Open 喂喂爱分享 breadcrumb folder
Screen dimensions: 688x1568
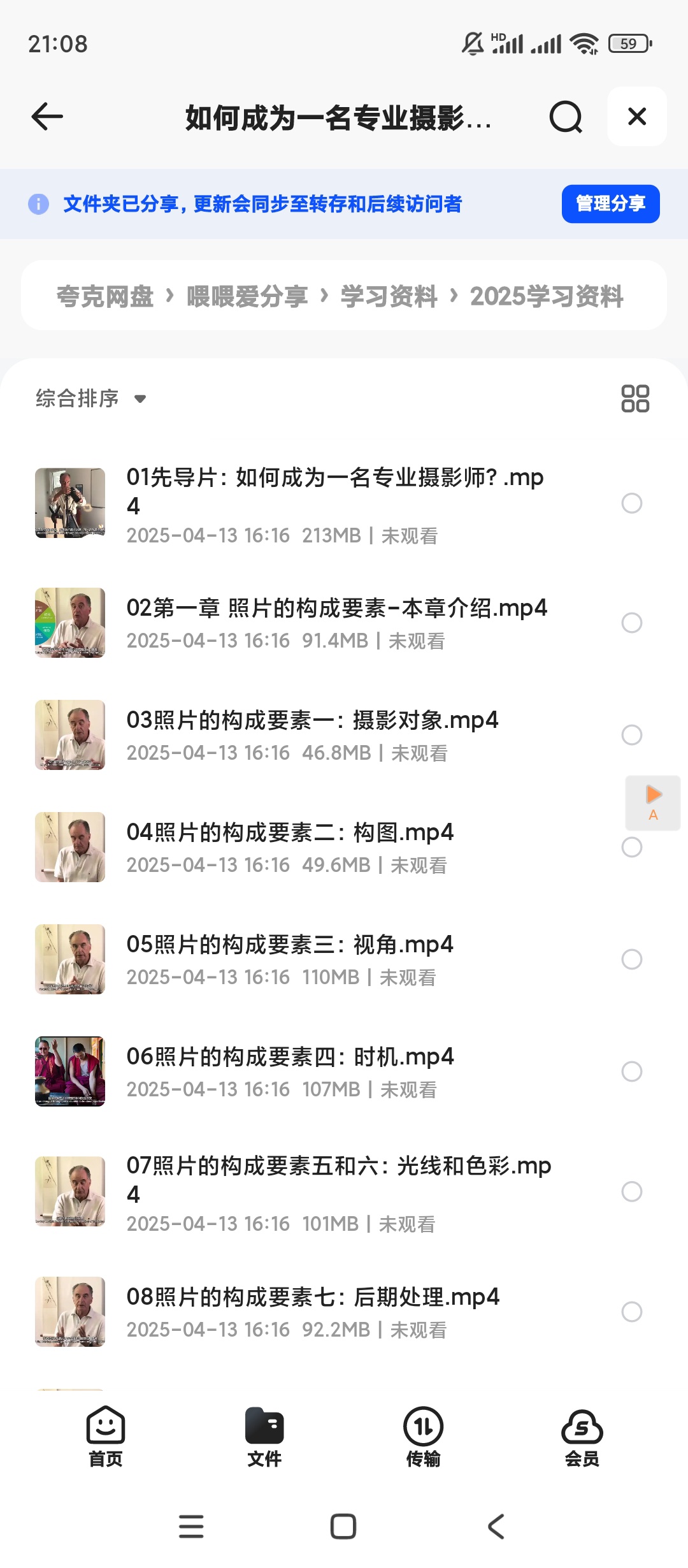click(252, 296)
